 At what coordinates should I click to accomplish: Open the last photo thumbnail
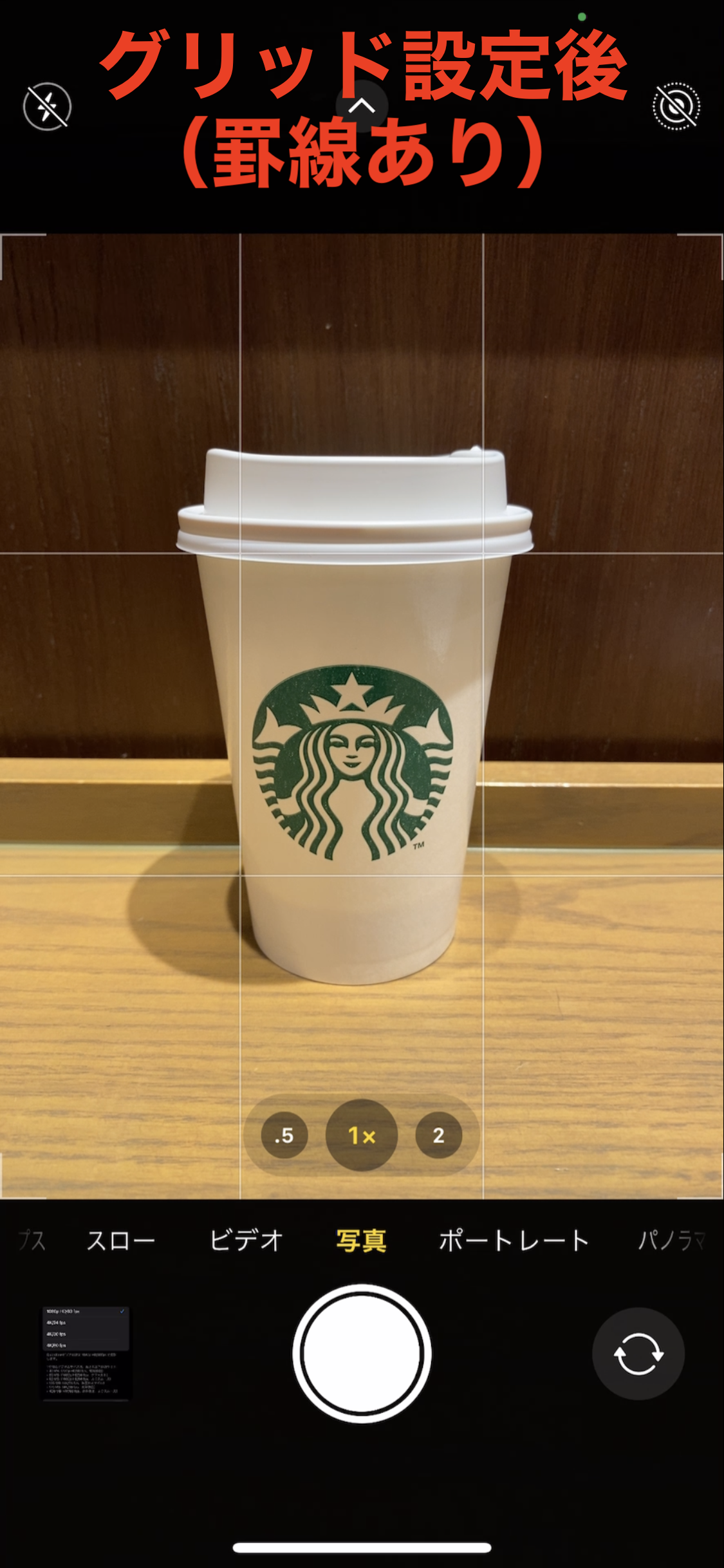coord(86,1352)
